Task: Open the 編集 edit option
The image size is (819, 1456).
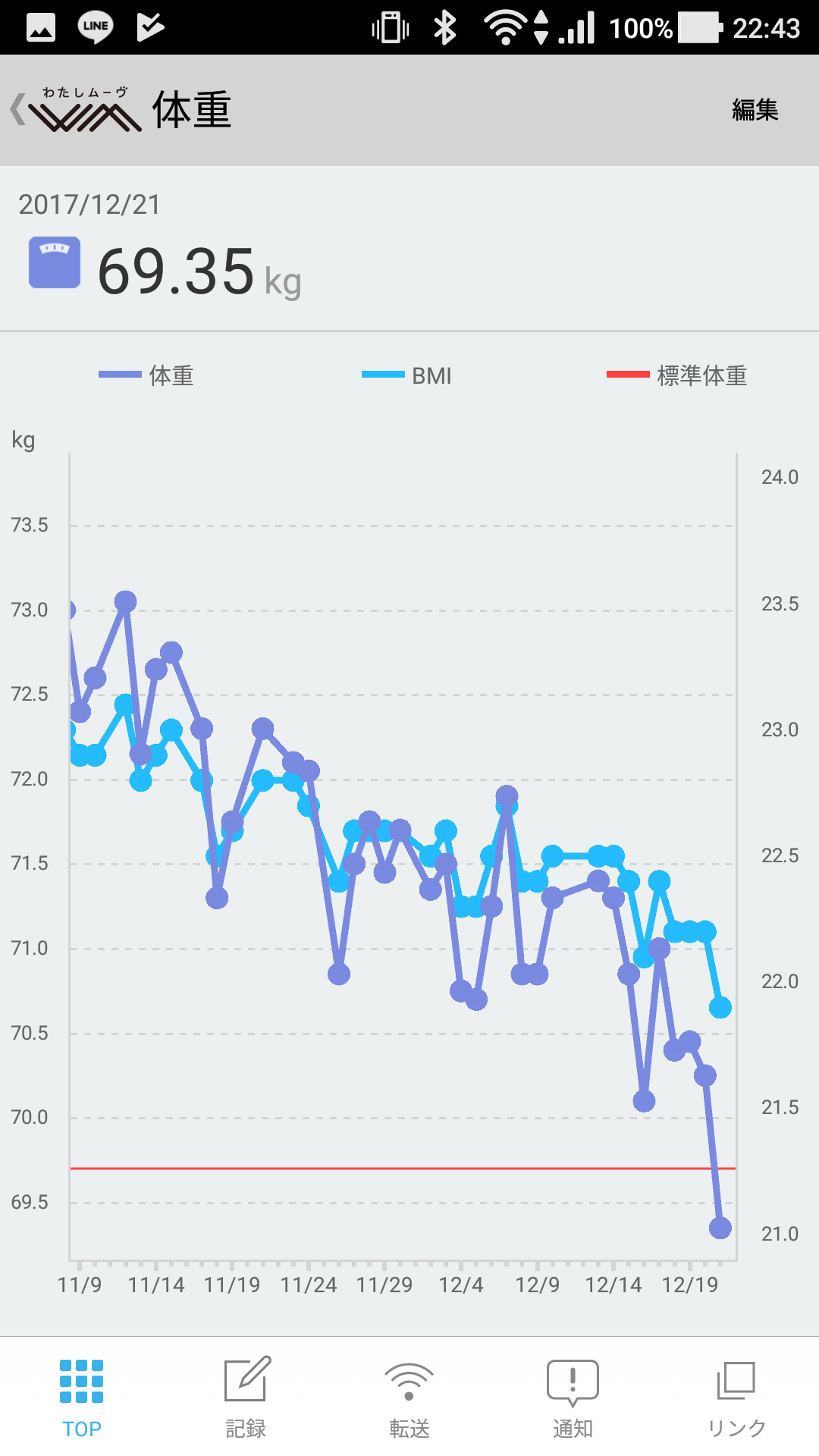Action: tap(755, 110)
